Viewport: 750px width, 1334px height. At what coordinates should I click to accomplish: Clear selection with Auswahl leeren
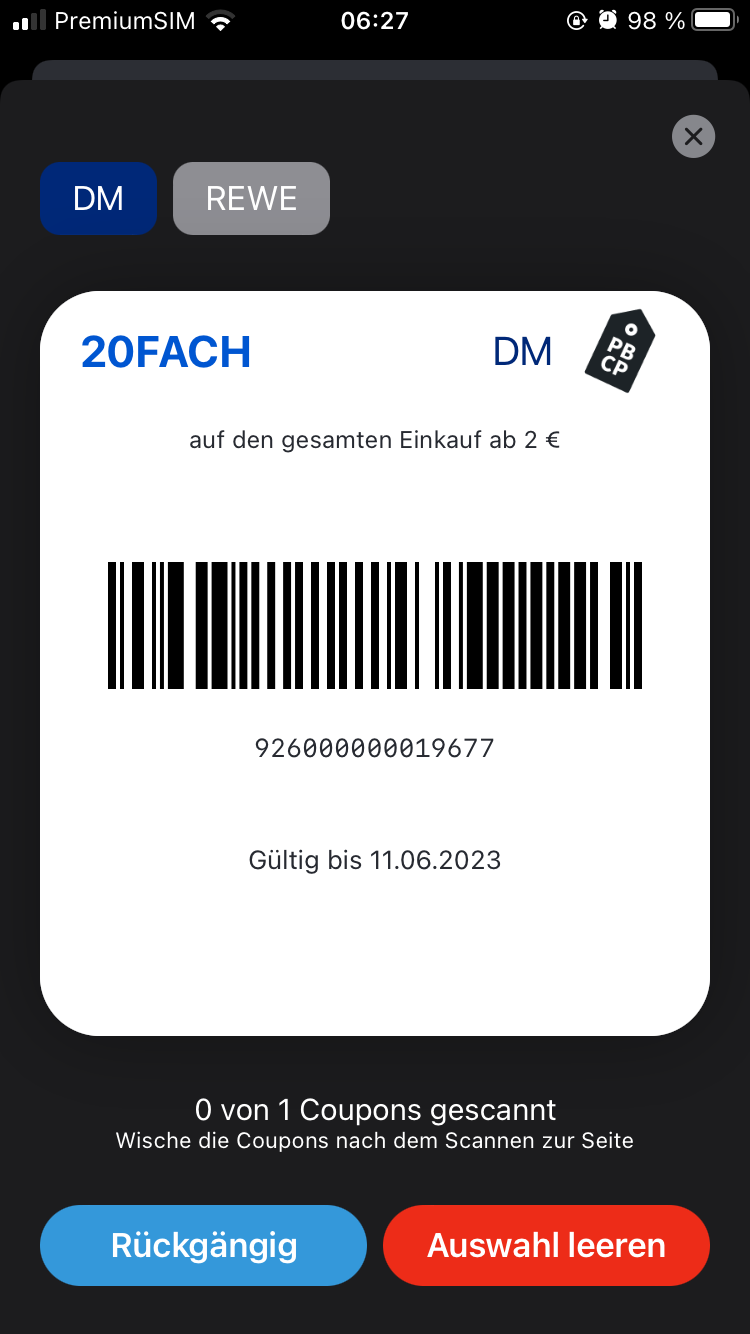[x=546, y=1245]
